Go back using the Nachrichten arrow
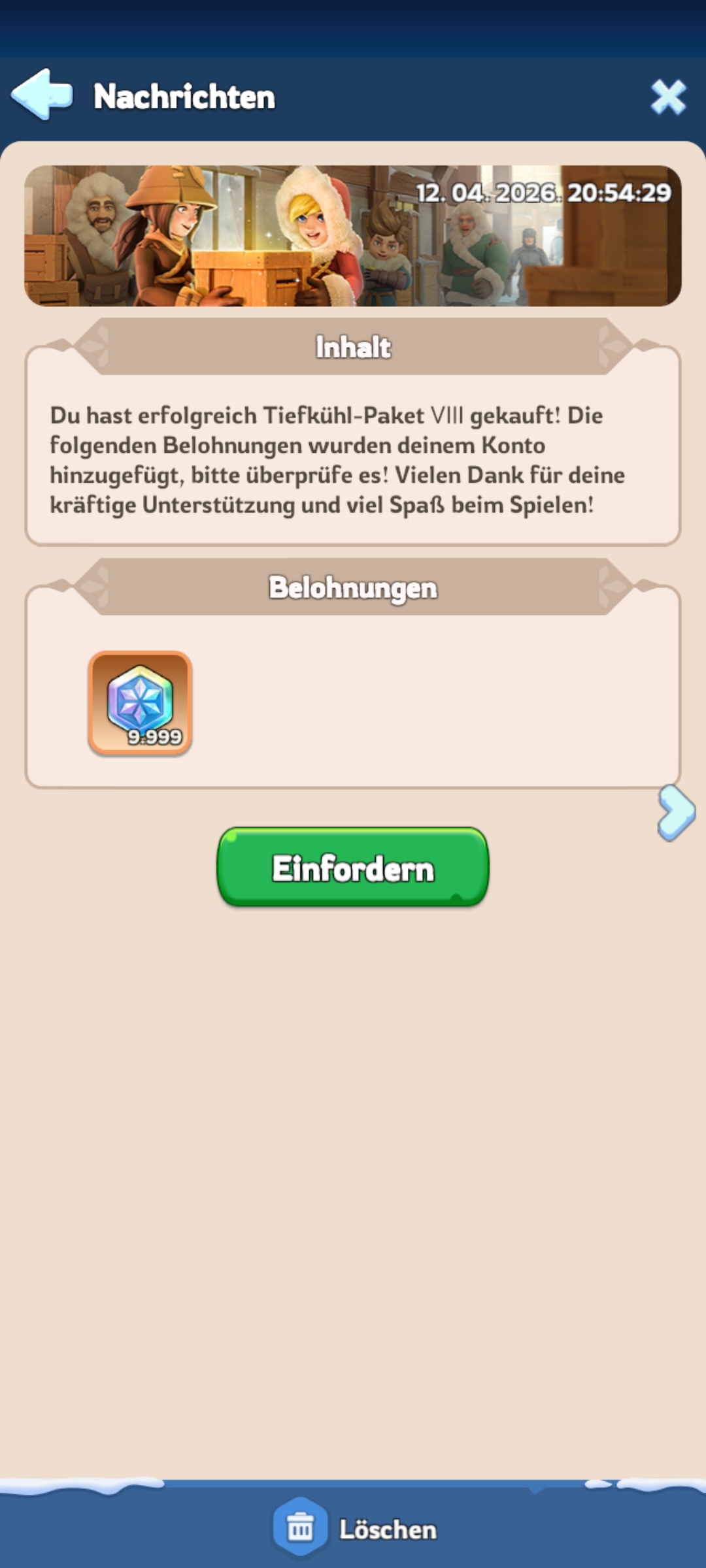 click(x=41, y=95)
